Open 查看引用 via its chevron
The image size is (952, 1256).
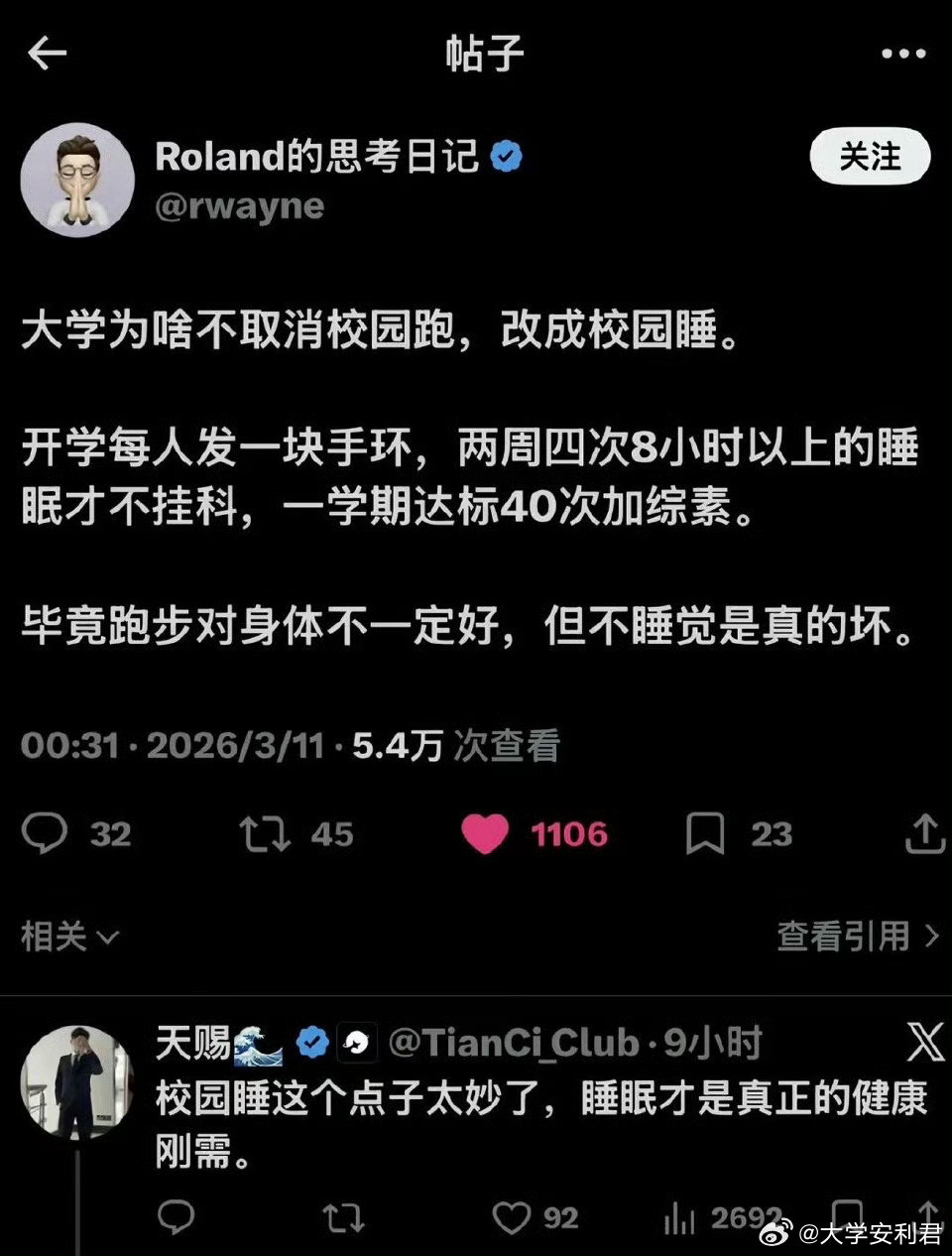(929, 935)
